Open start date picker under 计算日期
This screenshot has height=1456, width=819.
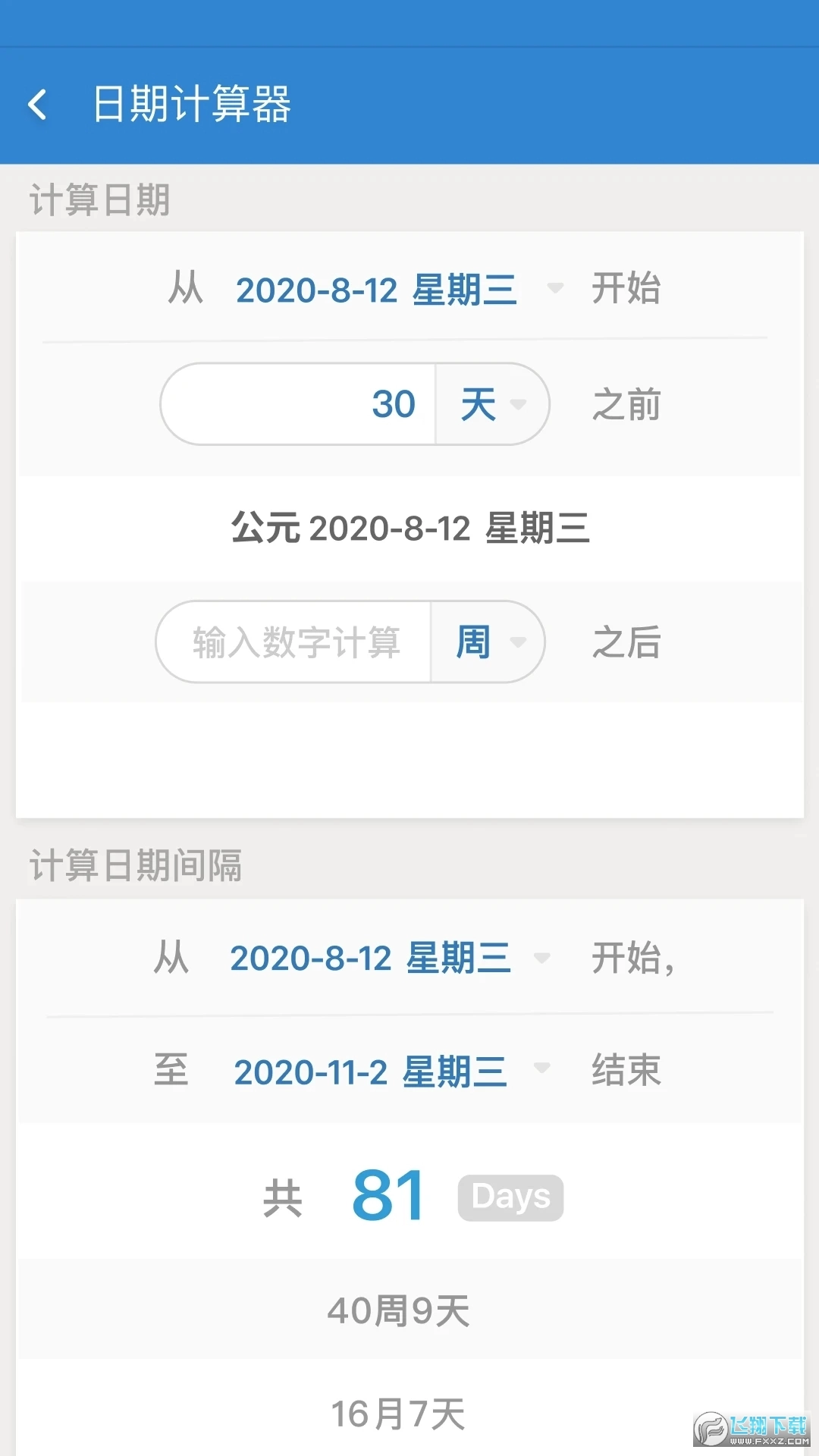pos(398,290)
